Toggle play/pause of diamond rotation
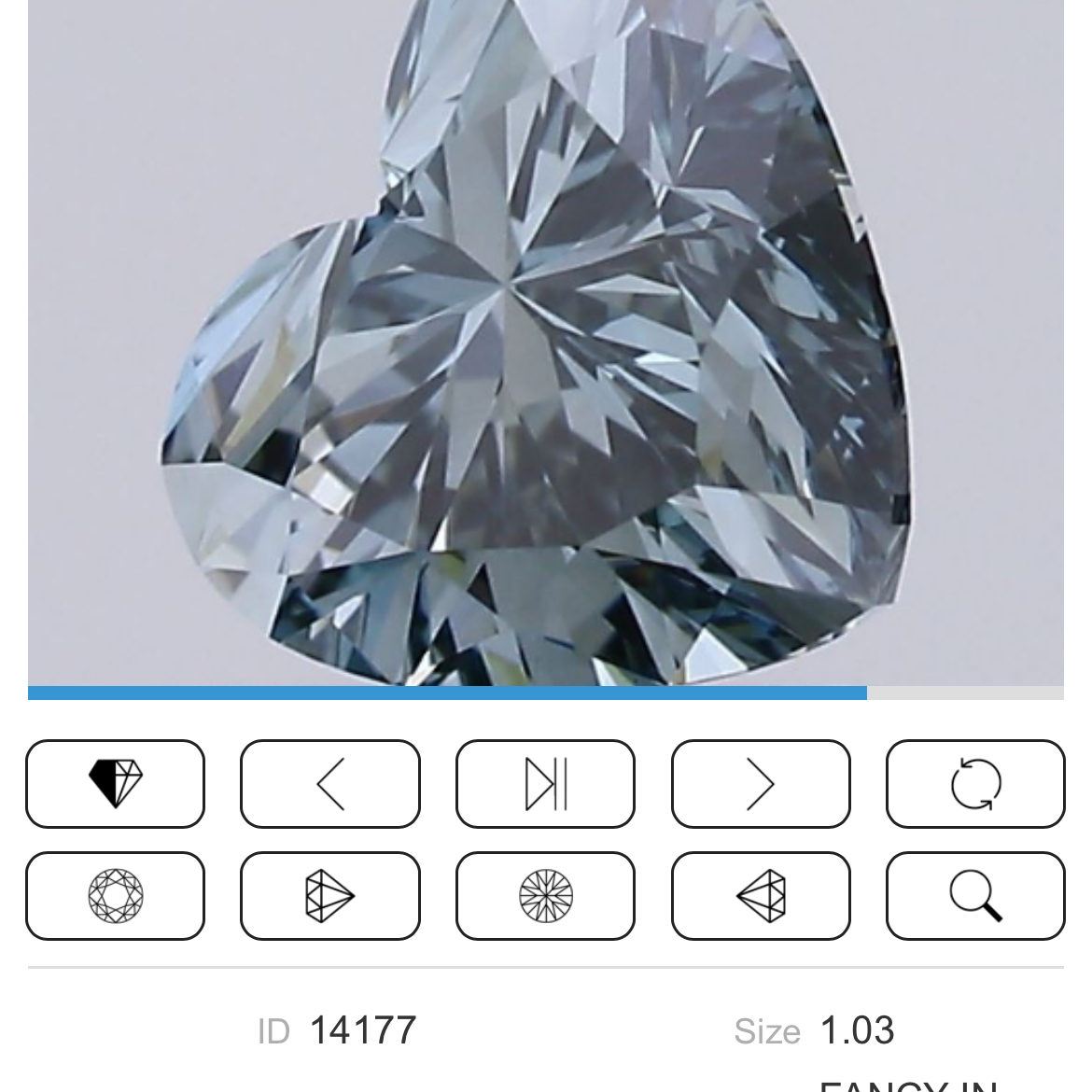This screenshot has height=1092, width=1092. 545,784
